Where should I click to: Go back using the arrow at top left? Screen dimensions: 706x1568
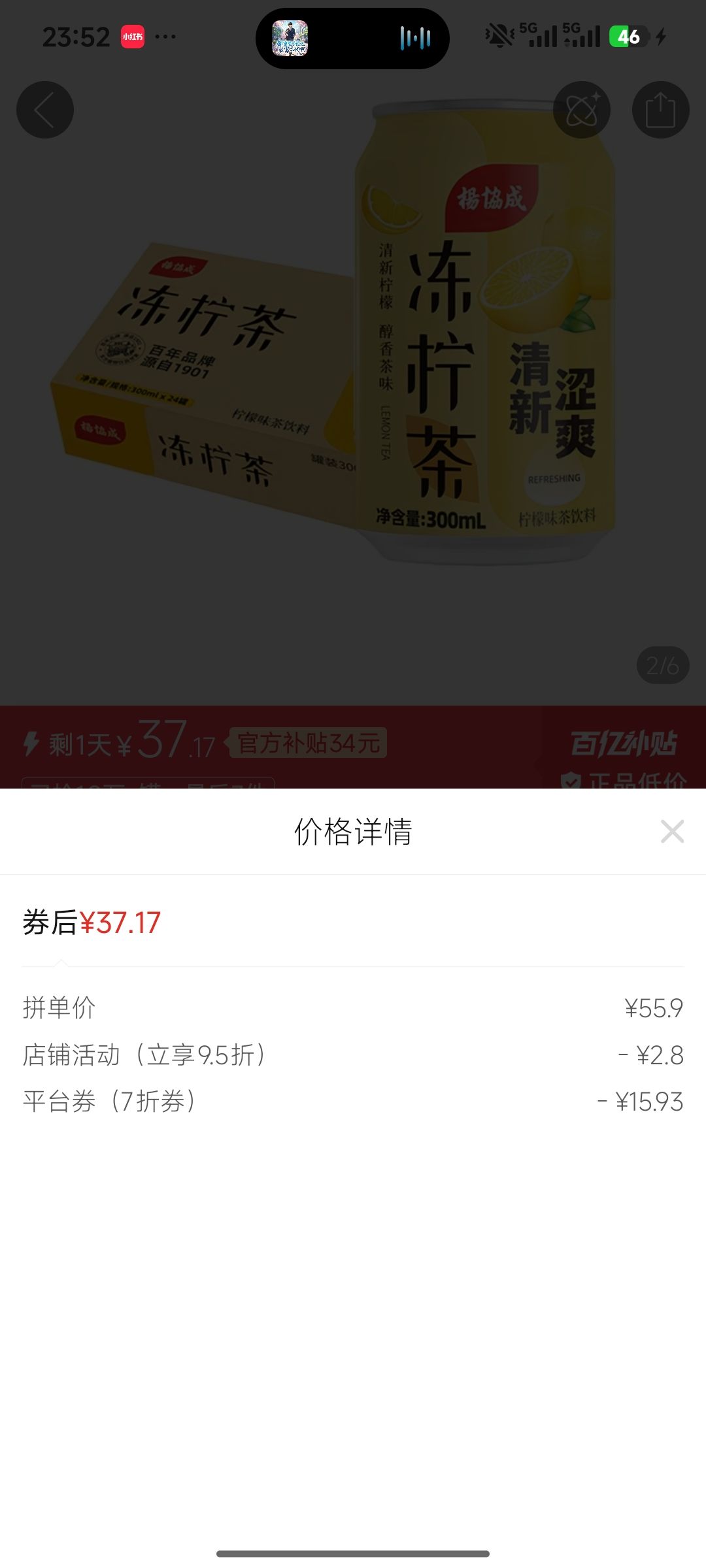pos(45,110)
